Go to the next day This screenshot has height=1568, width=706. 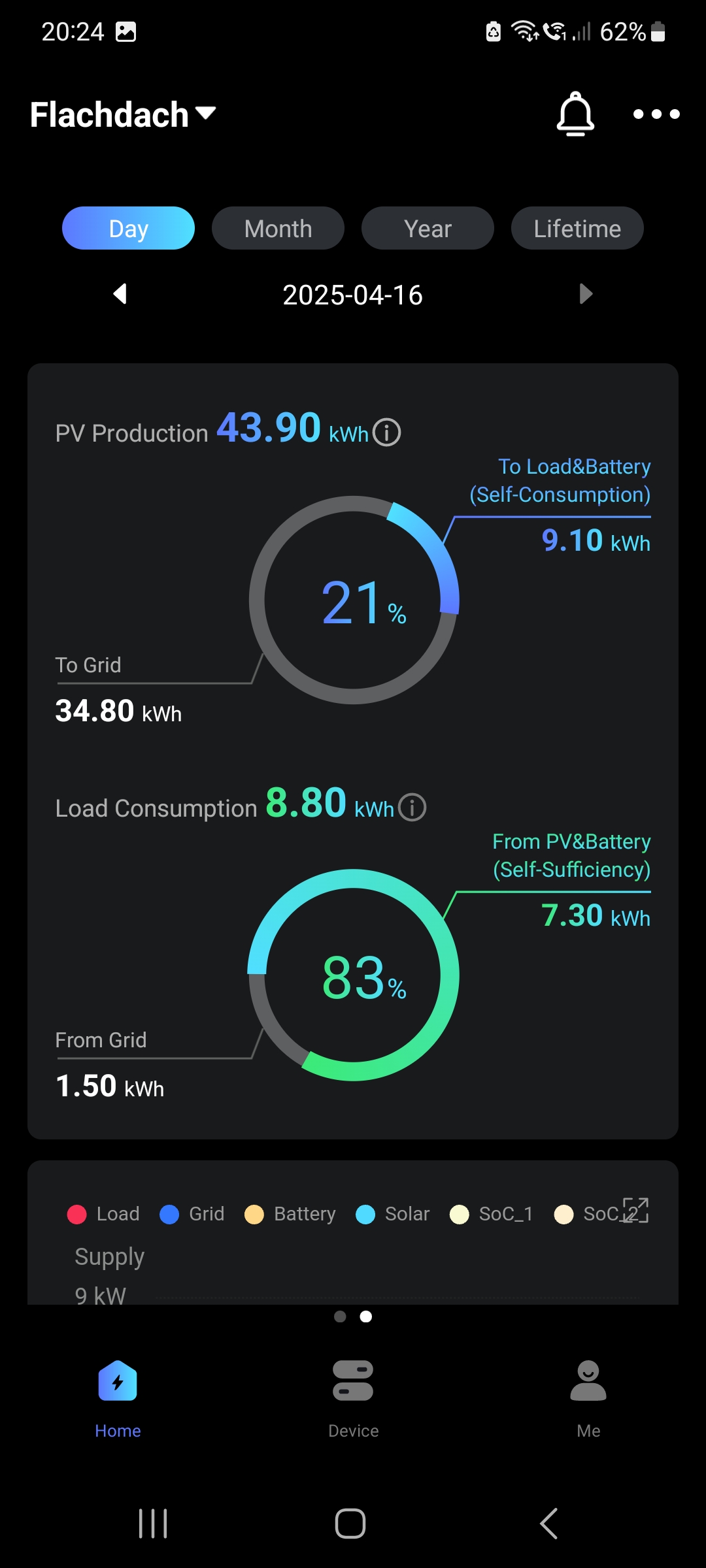click(x=586, y=294)
